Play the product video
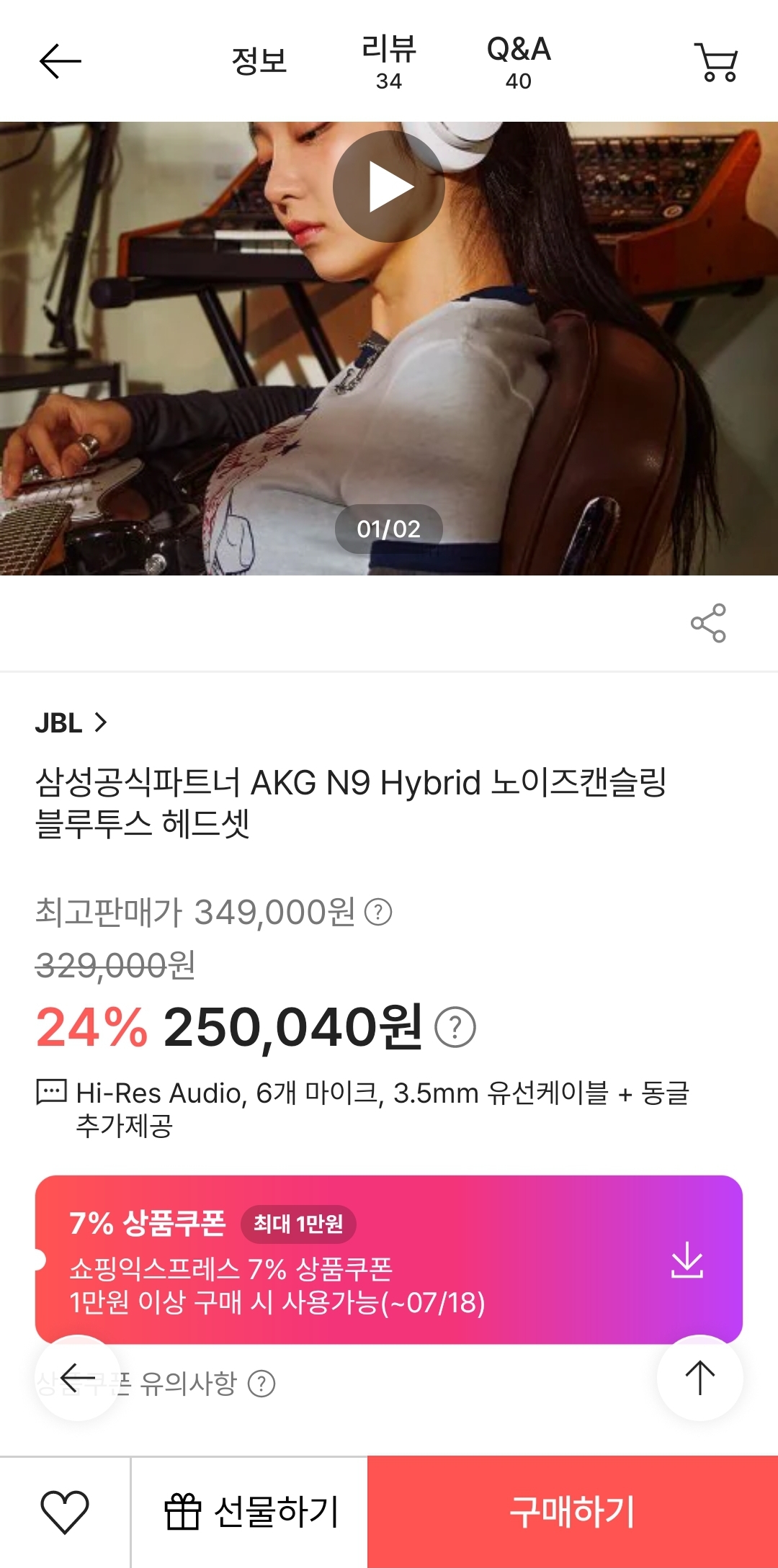 pos(389,186)
